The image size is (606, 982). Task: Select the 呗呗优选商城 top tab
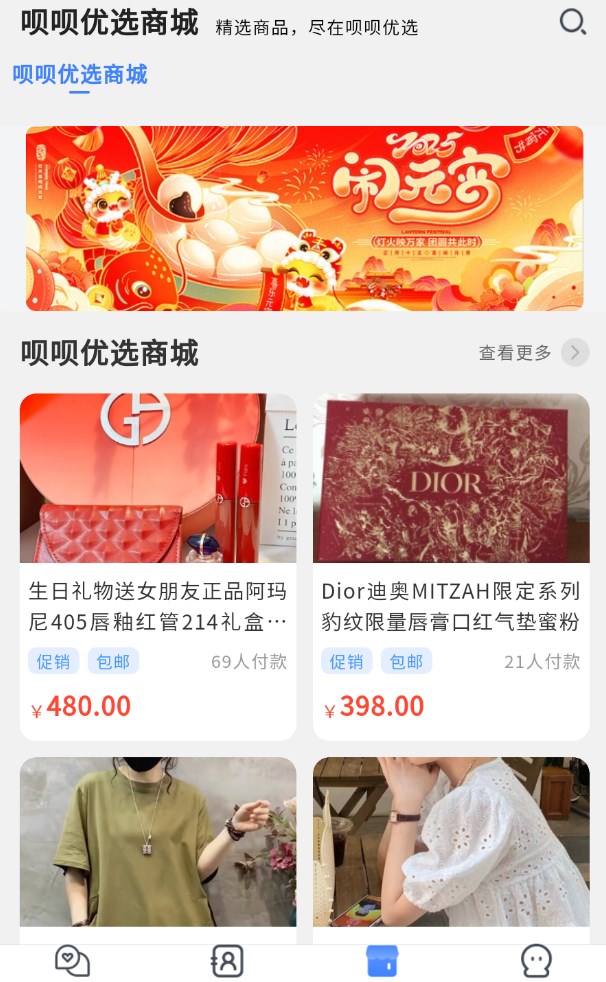[x=80, y=74]
